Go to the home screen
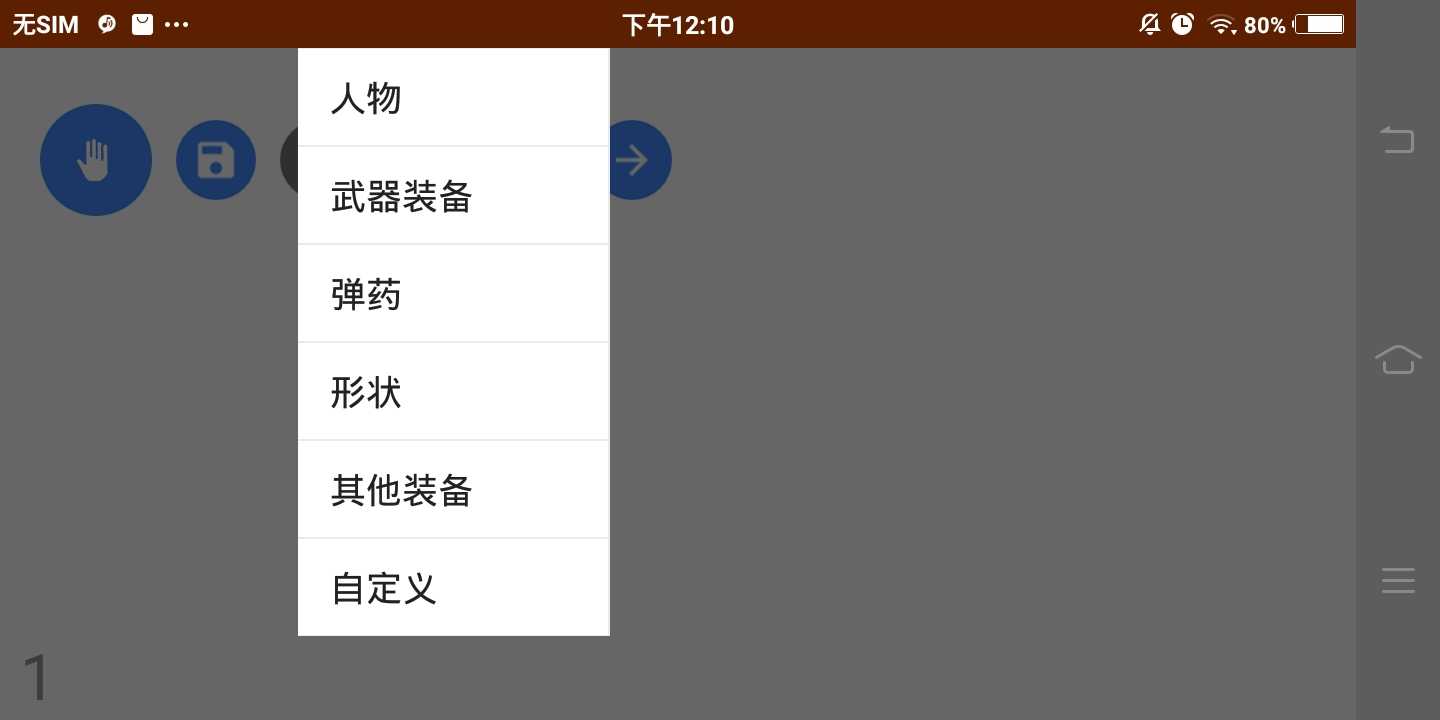 [x=1397, y=359]
